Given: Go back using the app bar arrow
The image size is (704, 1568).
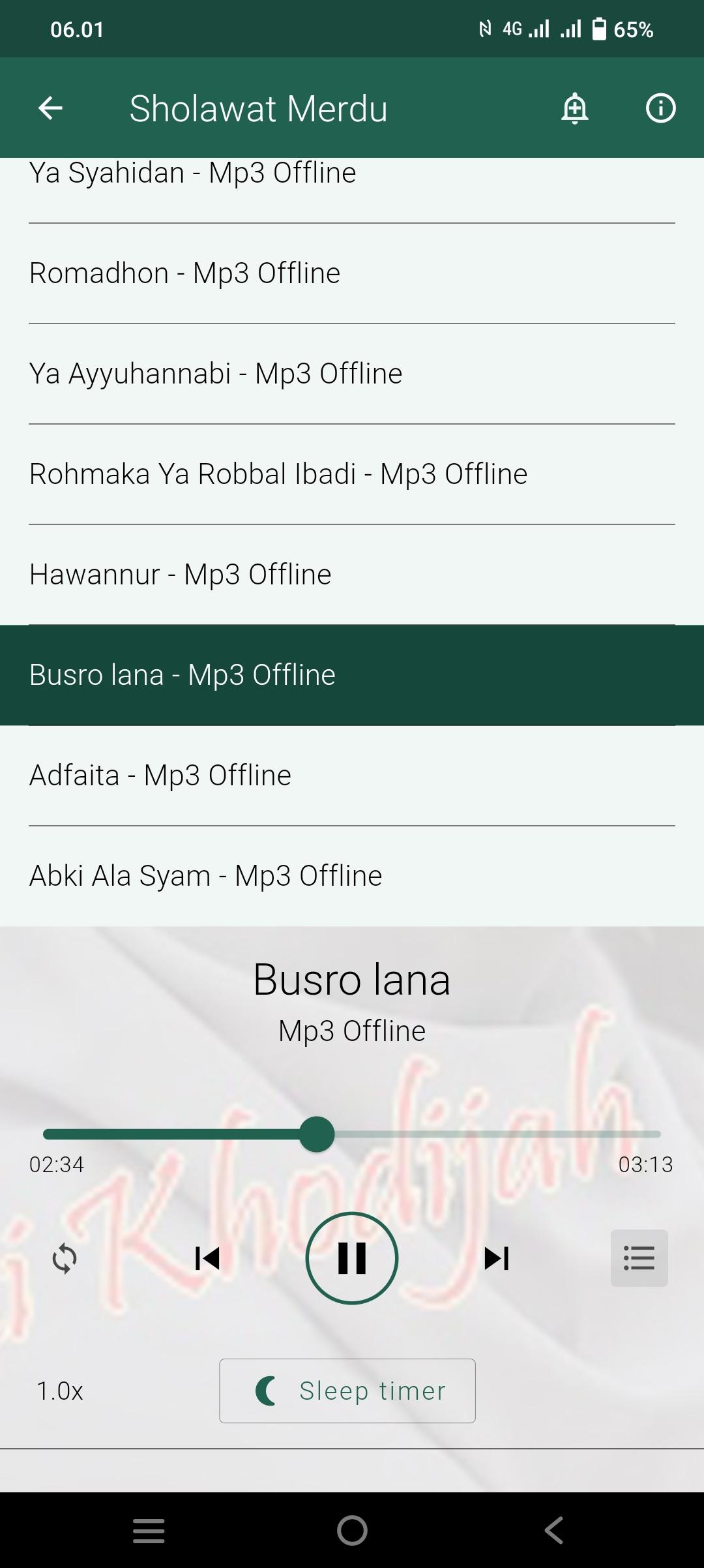Looking at the screenshot, I should coord(50,108).
